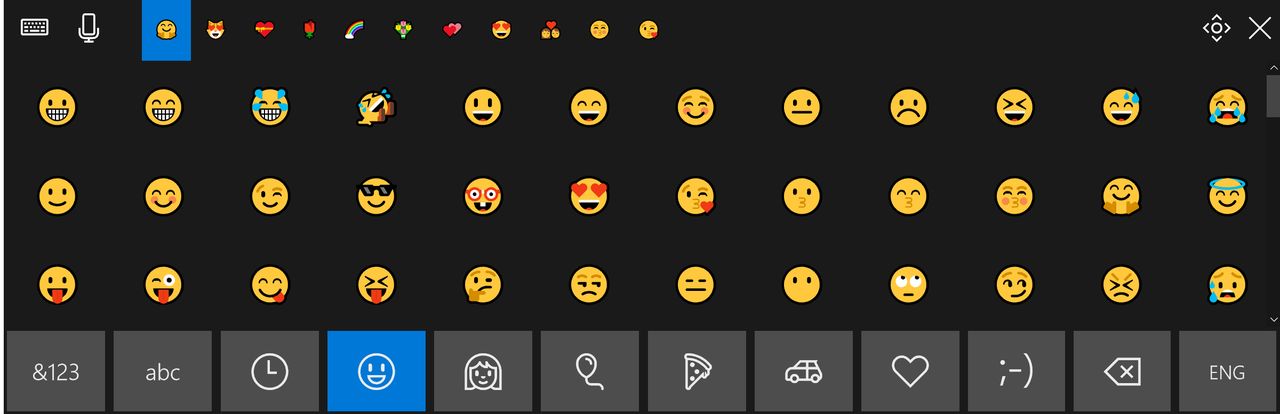1280x414 pixels.
Task: Start voice dictation with the microphone
Action: (x=88, y=28)
